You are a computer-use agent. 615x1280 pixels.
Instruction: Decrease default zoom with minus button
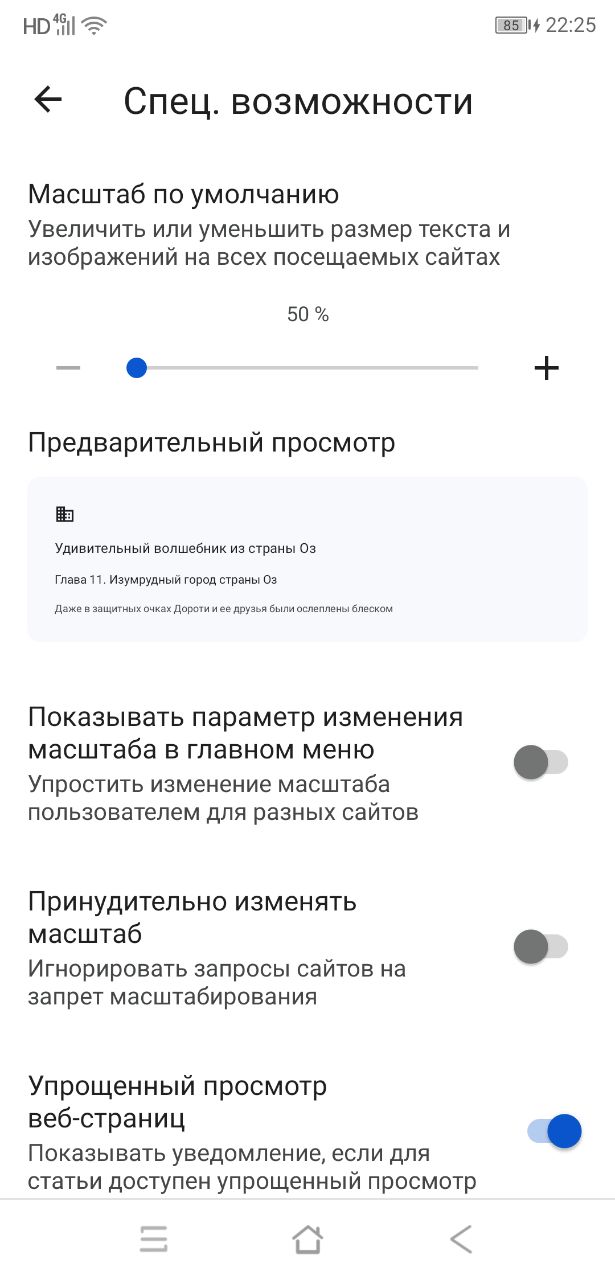coord(68,368)
